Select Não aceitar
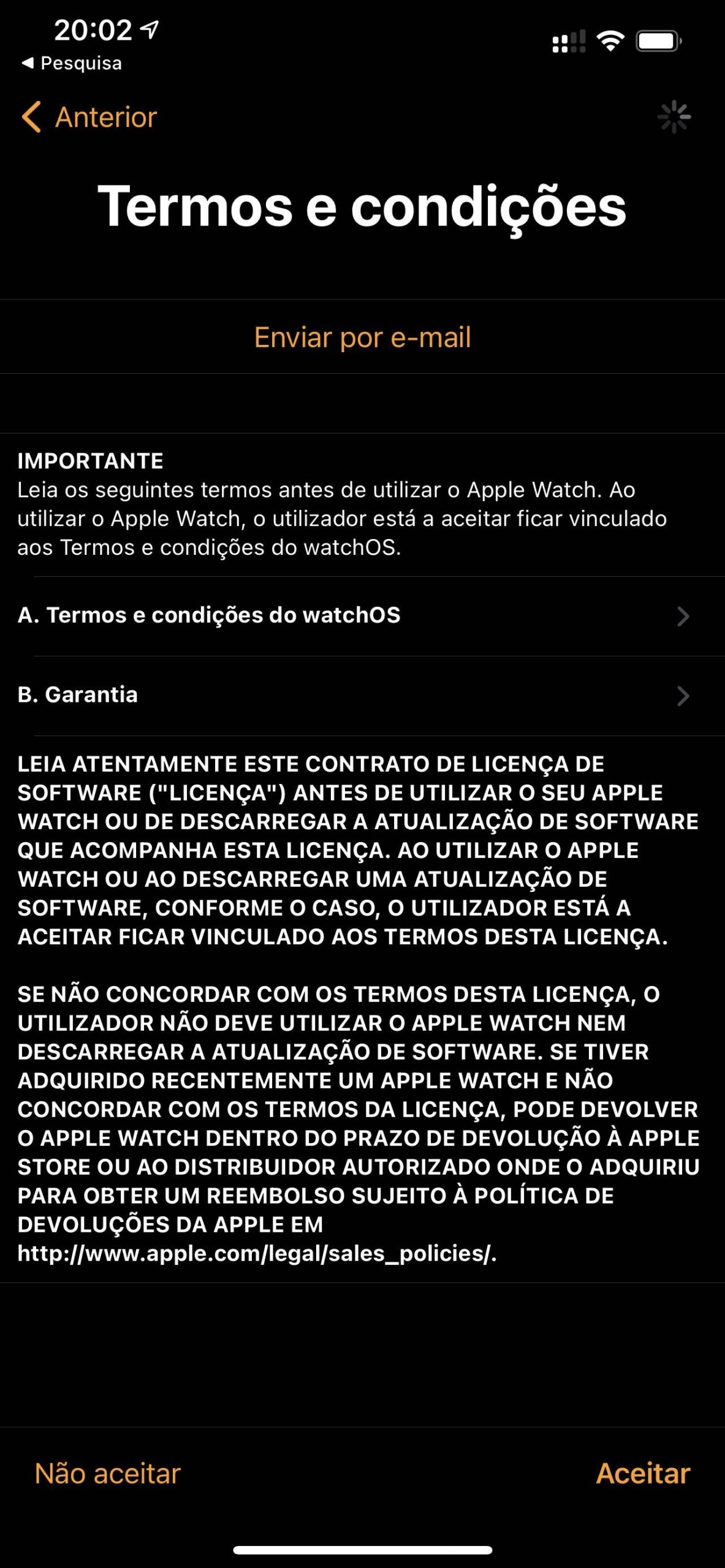Screen dimensions: 725x1568 pyautogui.click(x=108, y=1473)
